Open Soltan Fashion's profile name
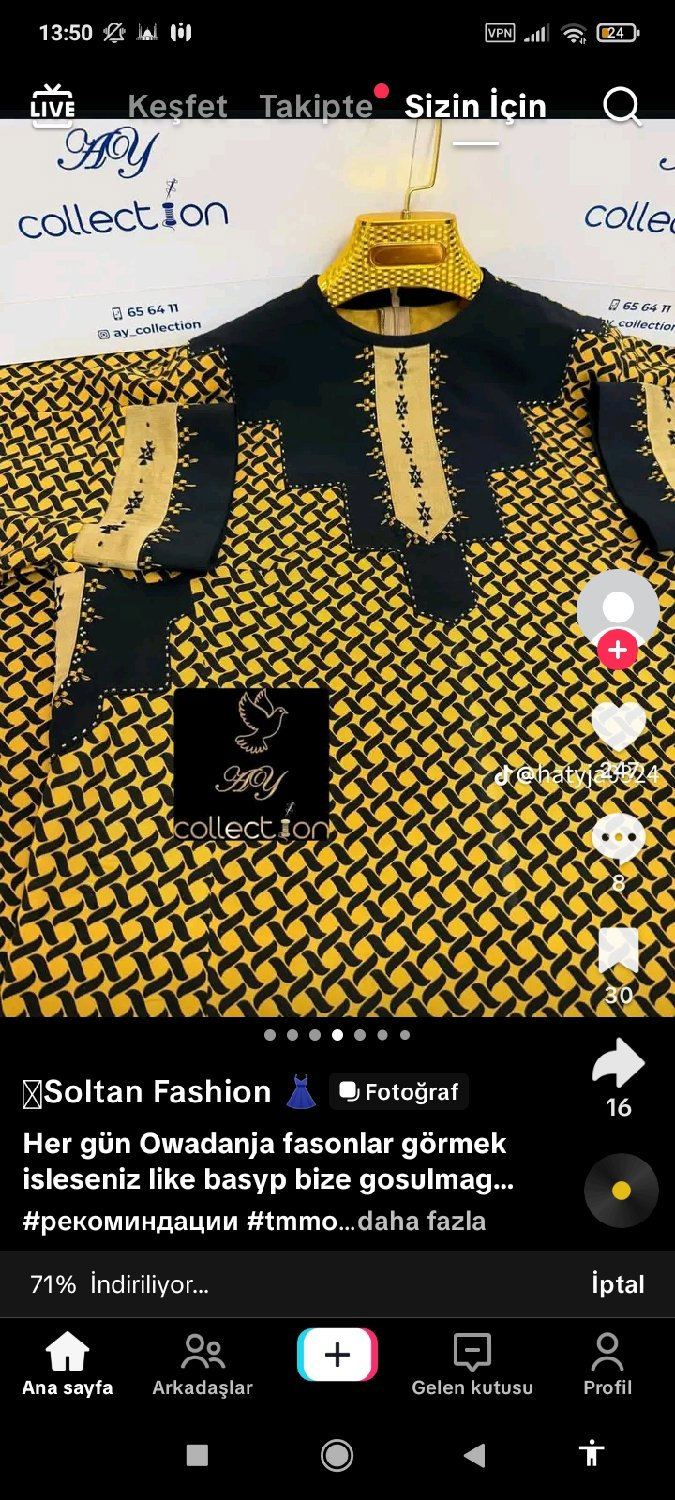This screenshot has height=1500, width=675. (157, 1092)
